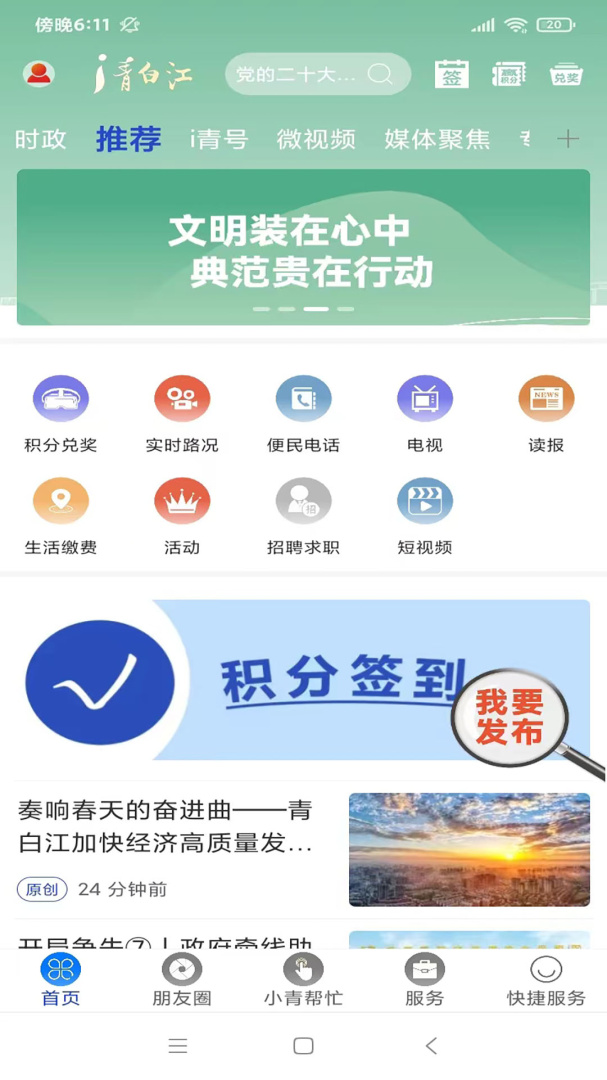Tap the search box with 党的二十大

[x=316, y=74]
